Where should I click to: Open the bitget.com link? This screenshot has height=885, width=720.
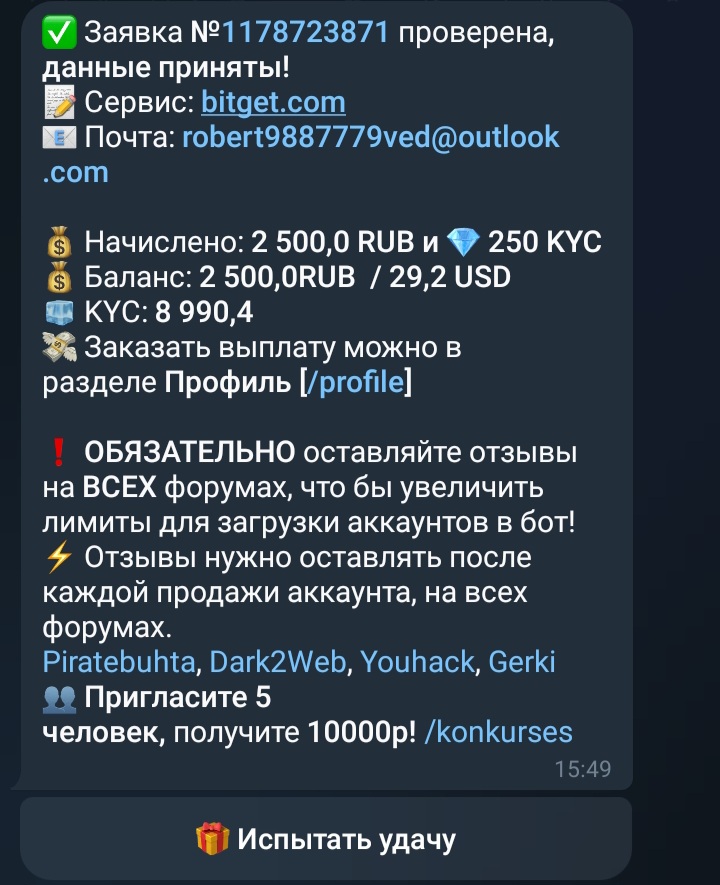pyautogui.click(x=273, y=102)
